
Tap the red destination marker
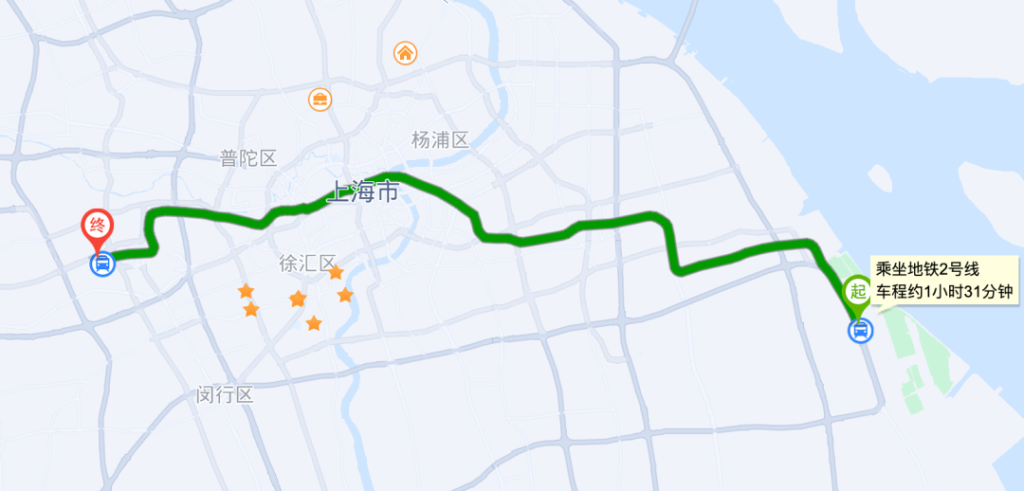click(x=99, y=229)
